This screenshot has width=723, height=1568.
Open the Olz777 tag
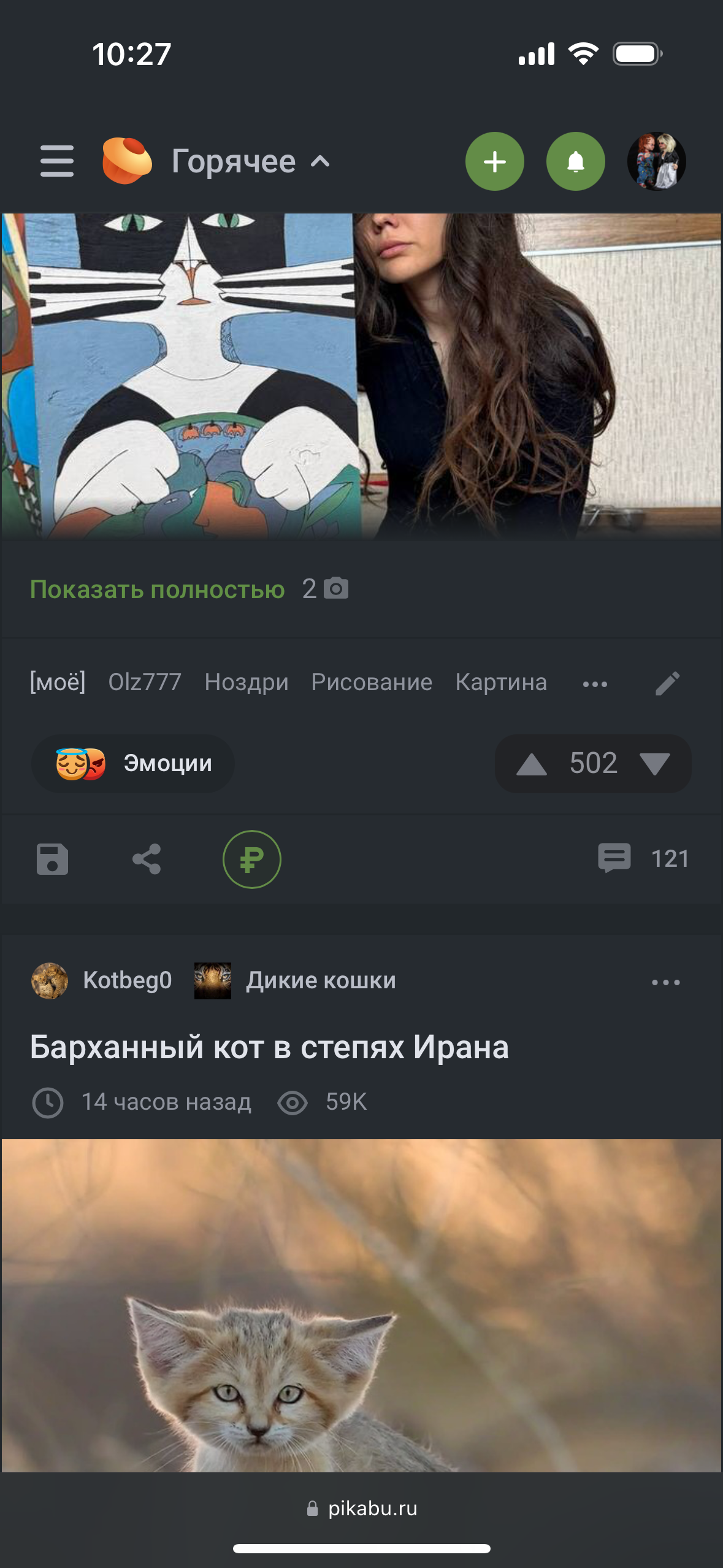click(x=145, y=682)
